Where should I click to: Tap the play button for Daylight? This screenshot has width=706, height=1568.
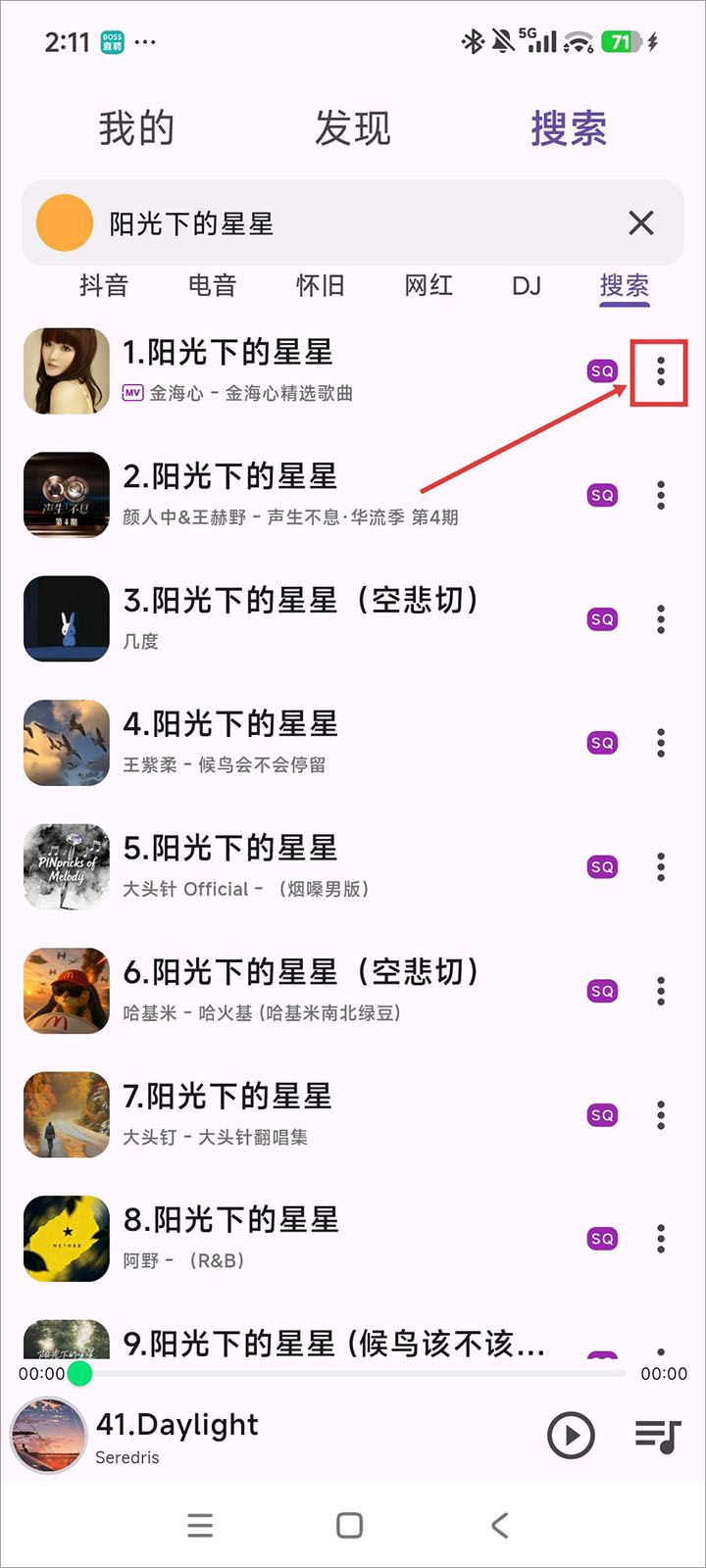(571, 1436)
